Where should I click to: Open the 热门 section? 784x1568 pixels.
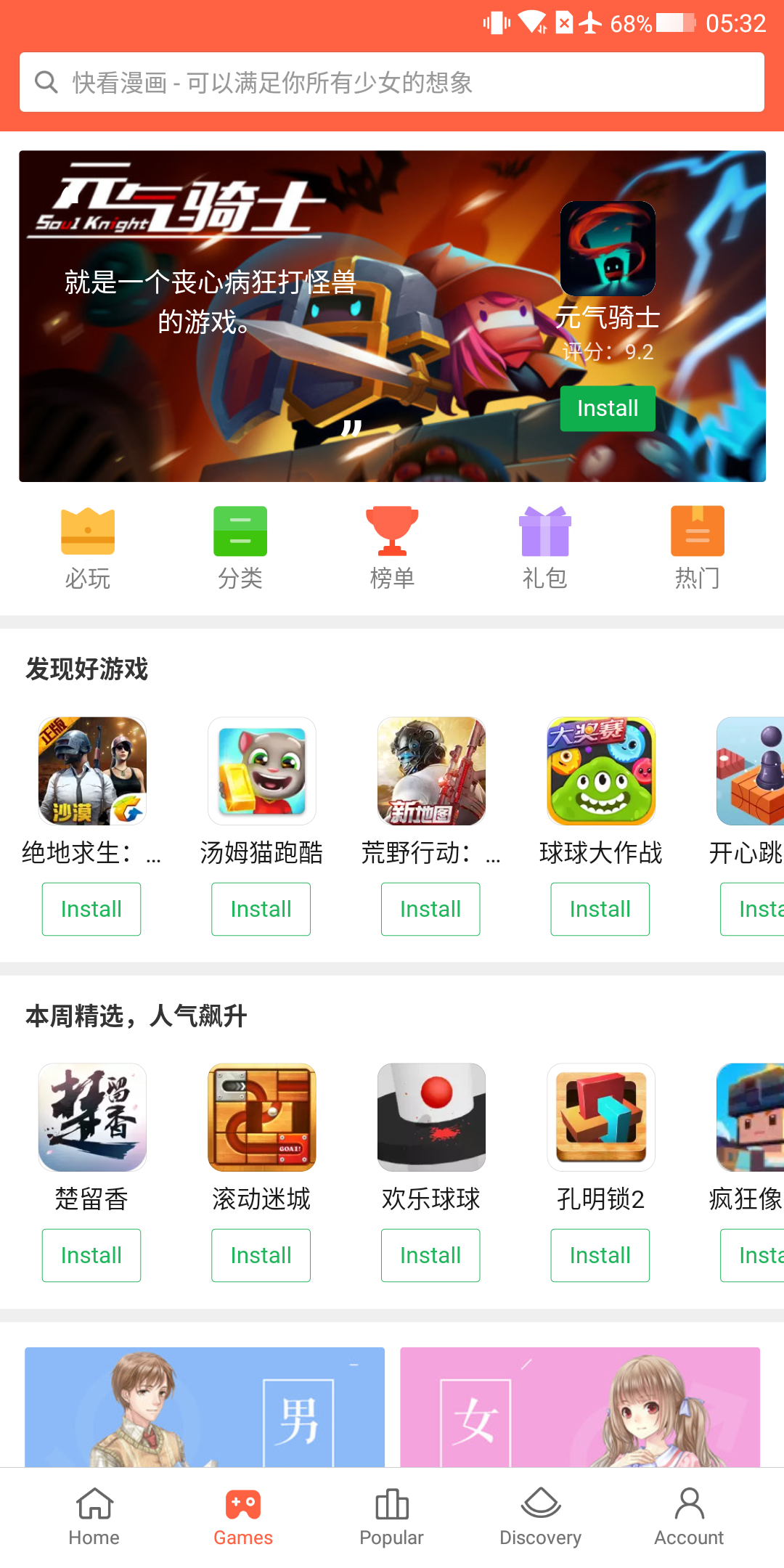click(x=698, y=548)
